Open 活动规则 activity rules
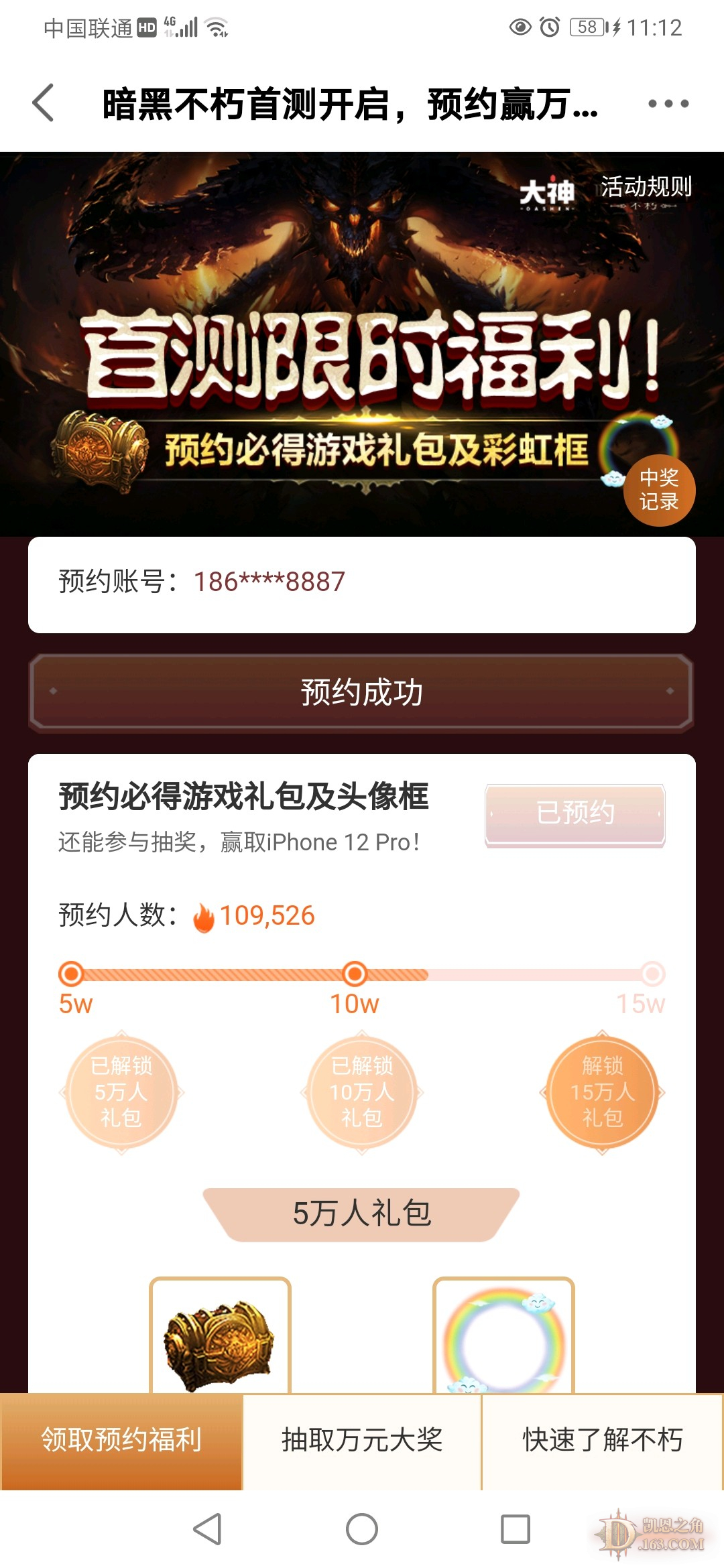Image resolution: width=724 pixels, height=1568 pixels. (646, 187)
